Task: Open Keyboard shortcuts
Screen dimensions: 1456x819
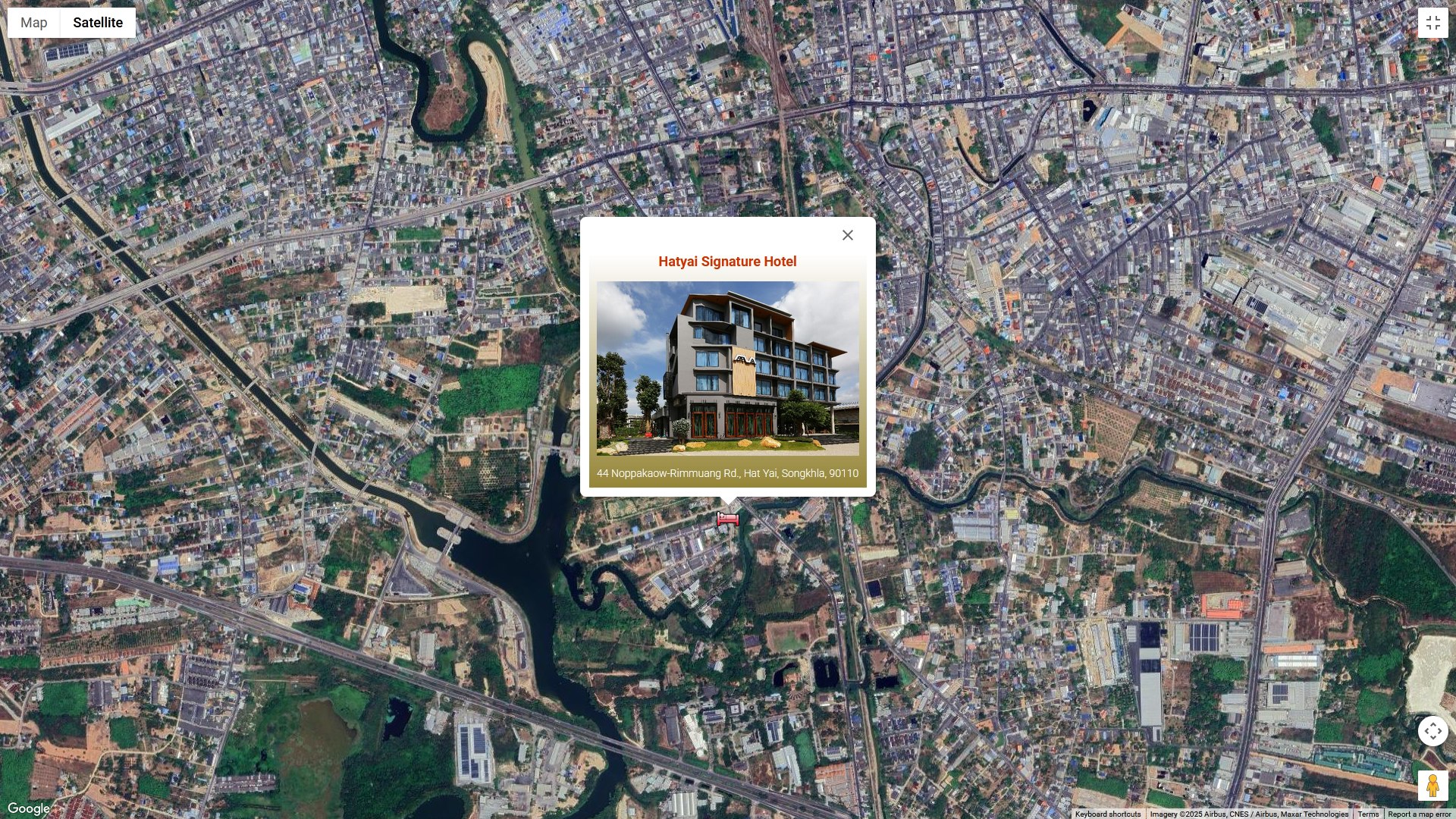Action: (1107, 814)
